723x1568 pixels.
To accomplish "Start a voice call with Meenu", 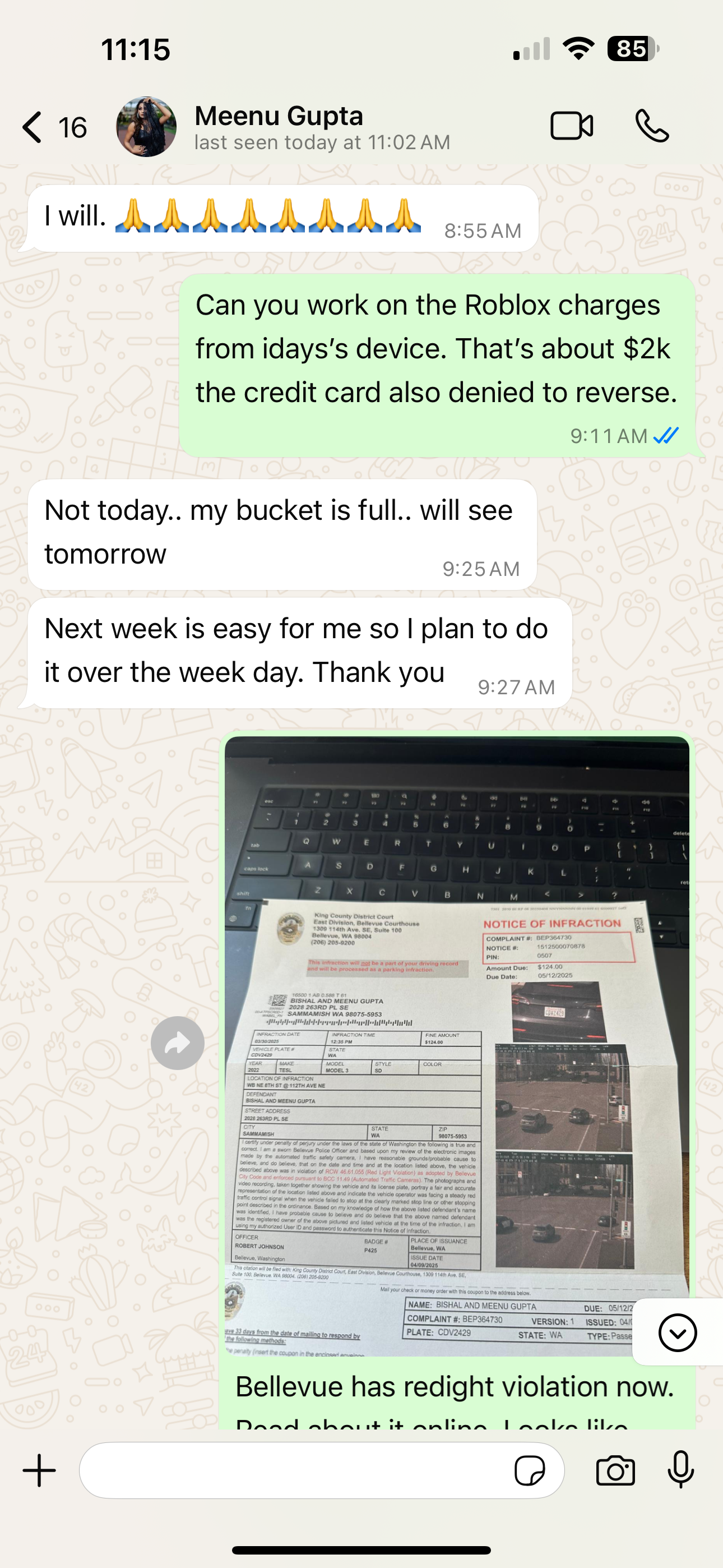I will (652, 127).
